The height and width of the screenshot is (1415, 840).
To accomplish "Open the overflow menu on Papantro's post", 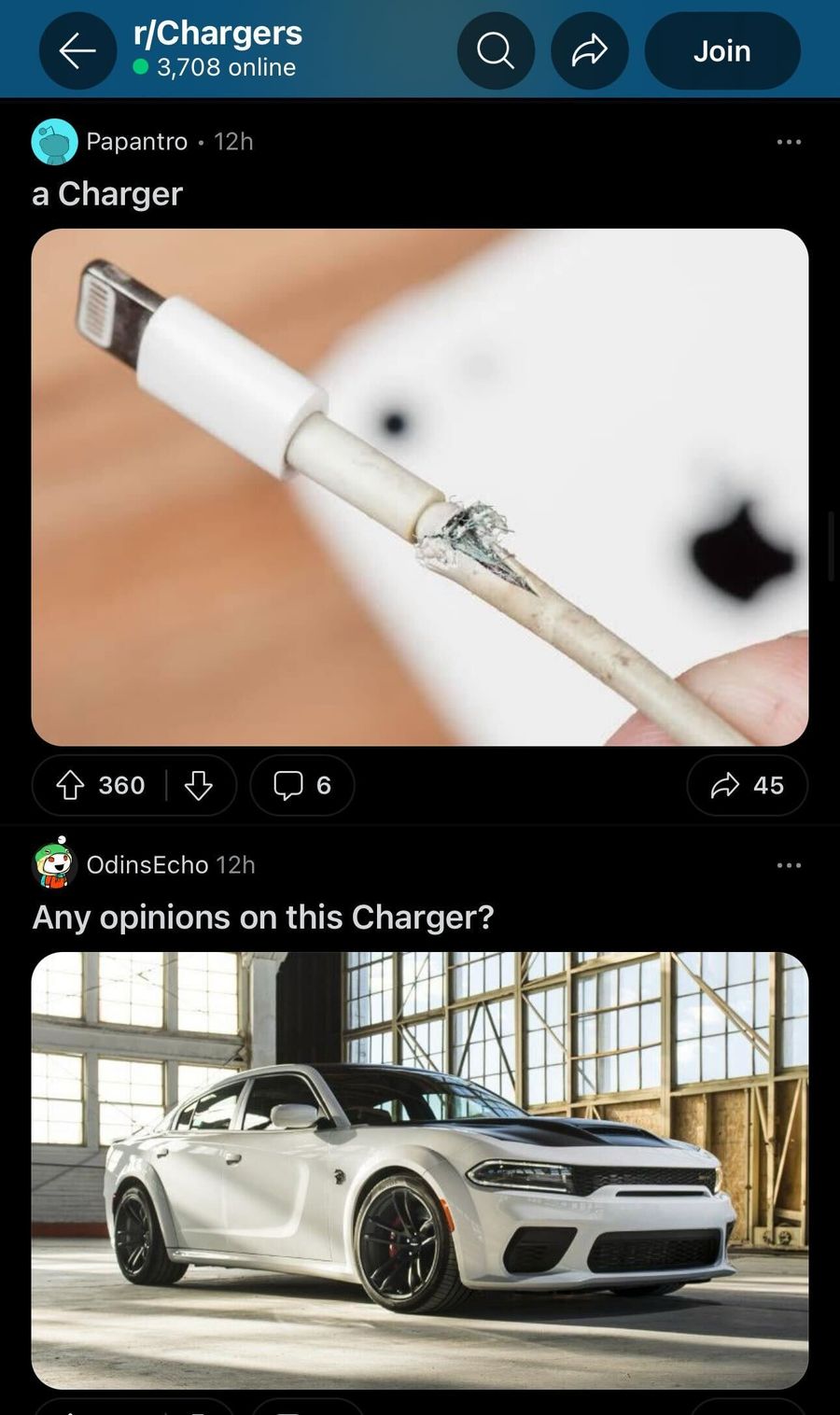I will (x=789, y=142).
